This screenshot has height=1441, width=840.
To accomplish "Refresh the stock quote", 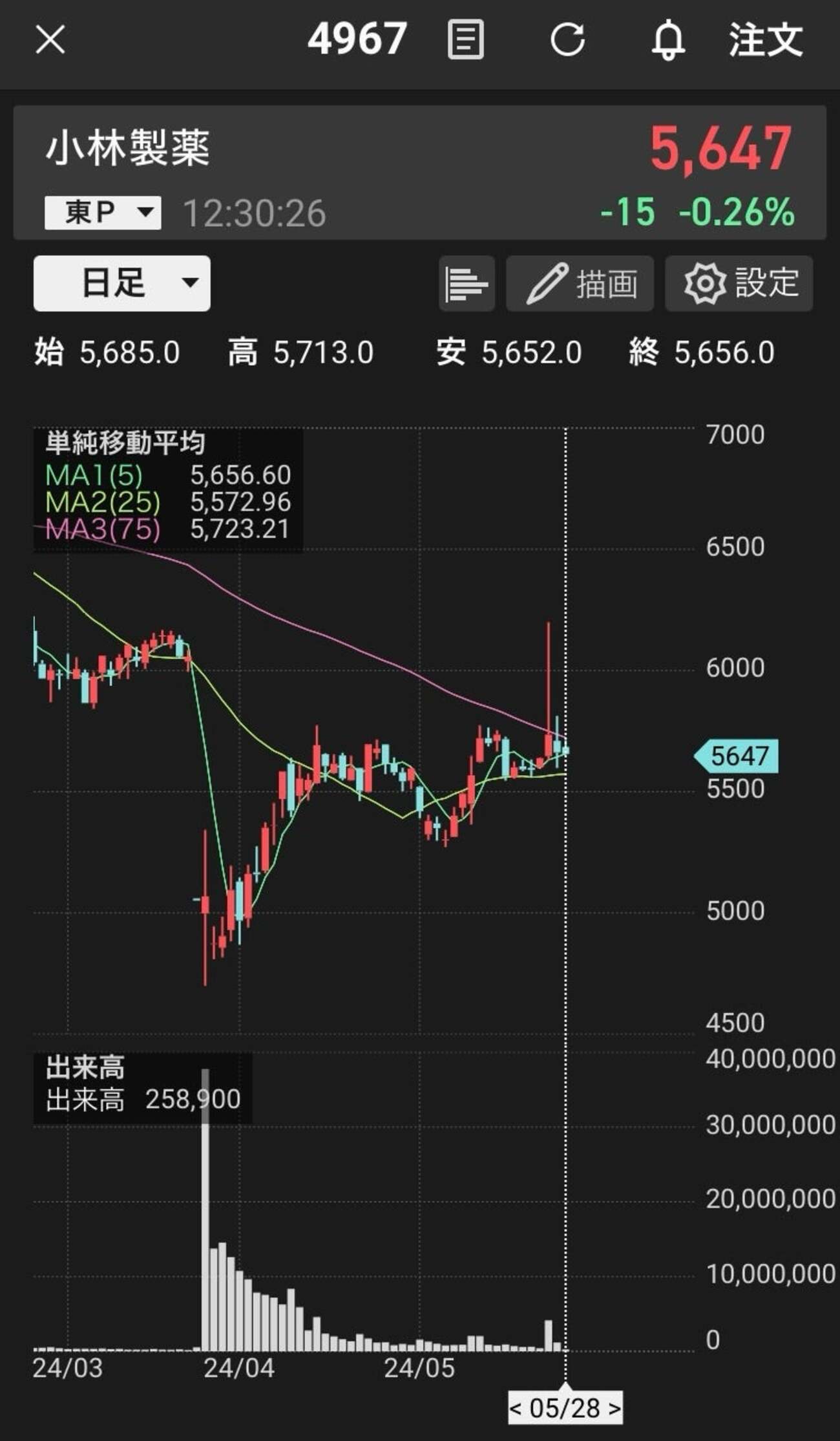I will point(567,40).
